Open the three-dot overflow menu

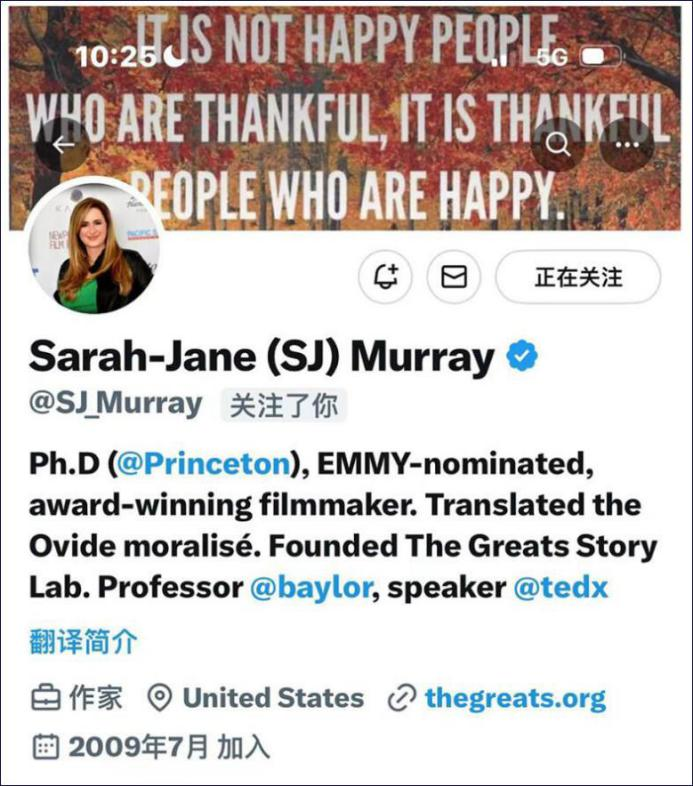627,145
